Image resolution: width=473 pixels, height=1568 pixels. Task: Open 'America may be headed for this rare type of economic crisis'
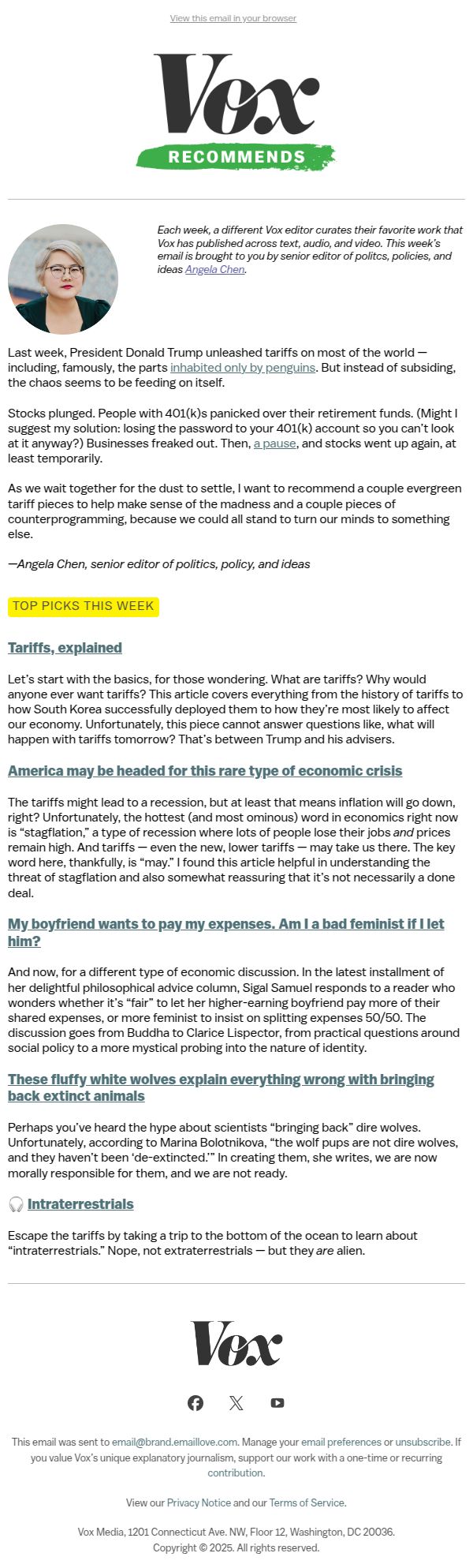tap(205, 771)
